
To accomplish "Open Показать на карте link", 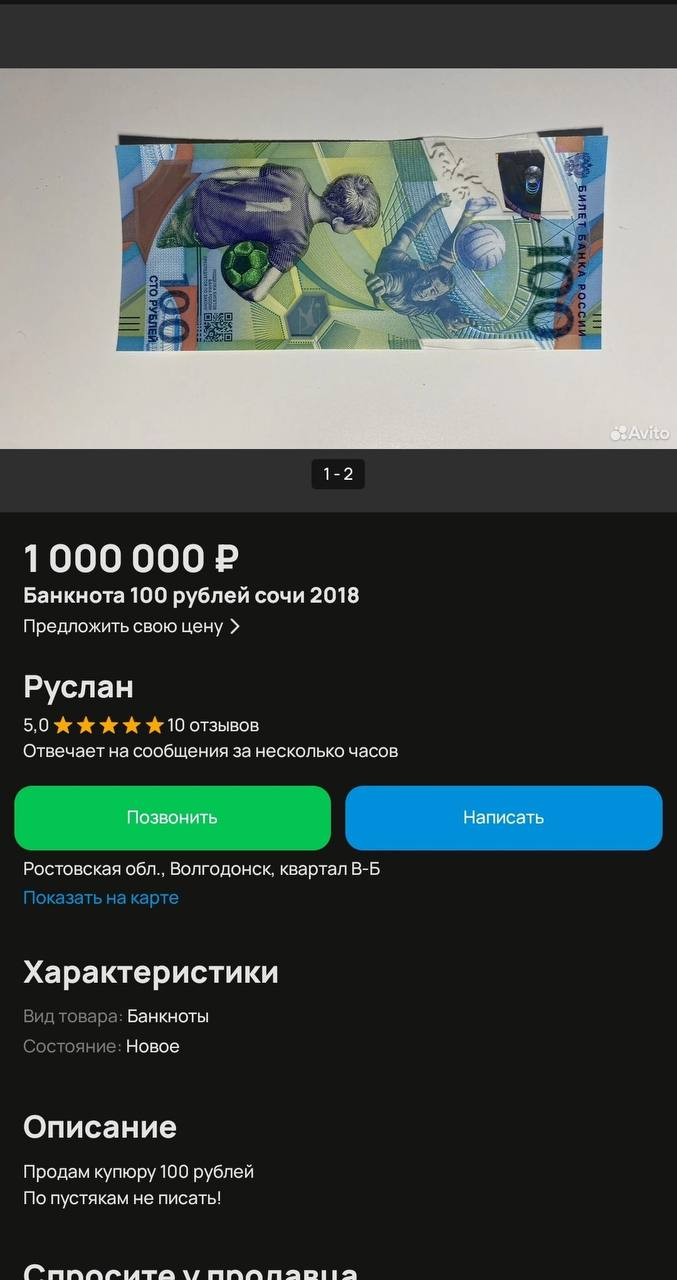I will (101, 897).
